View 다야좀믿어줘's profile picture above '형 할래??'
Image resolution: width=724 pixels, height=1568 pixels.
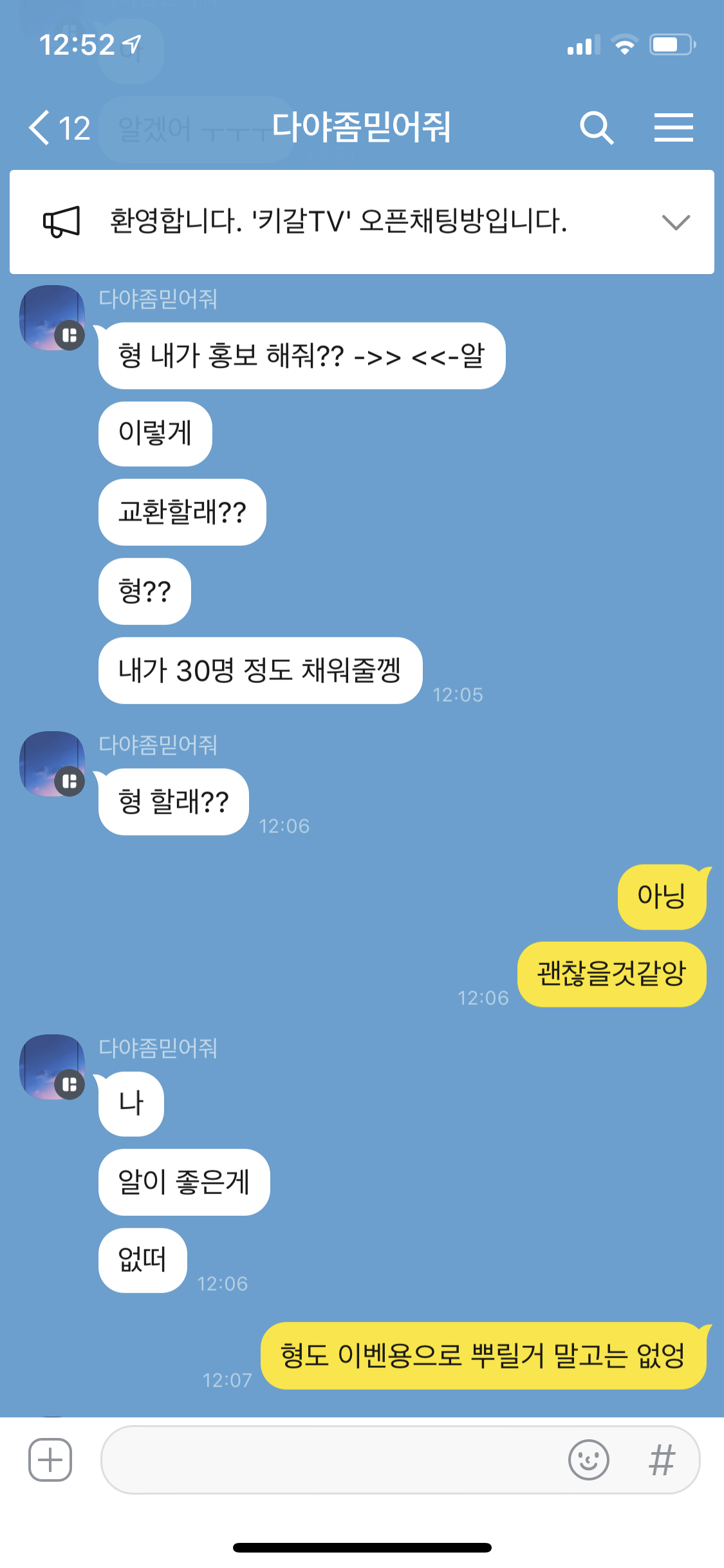[x=52, y=764]
